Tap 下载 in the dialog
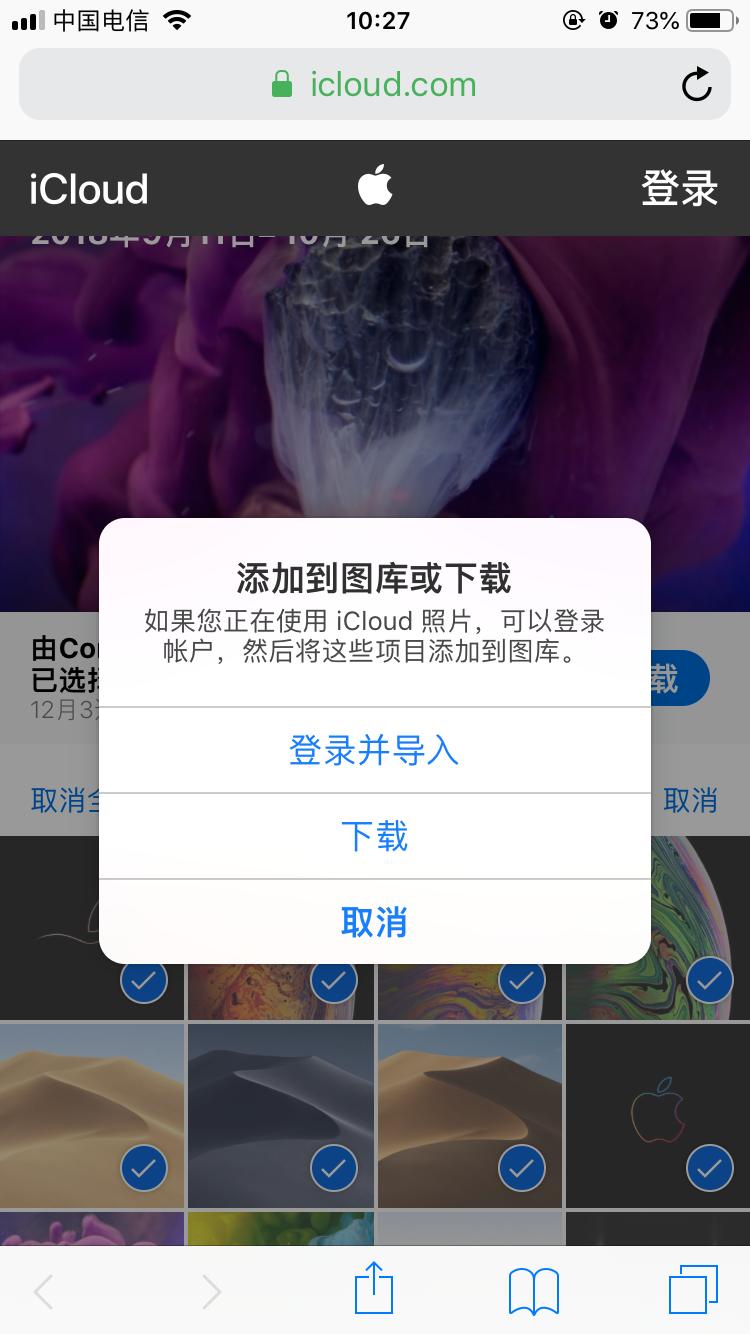 374,837
